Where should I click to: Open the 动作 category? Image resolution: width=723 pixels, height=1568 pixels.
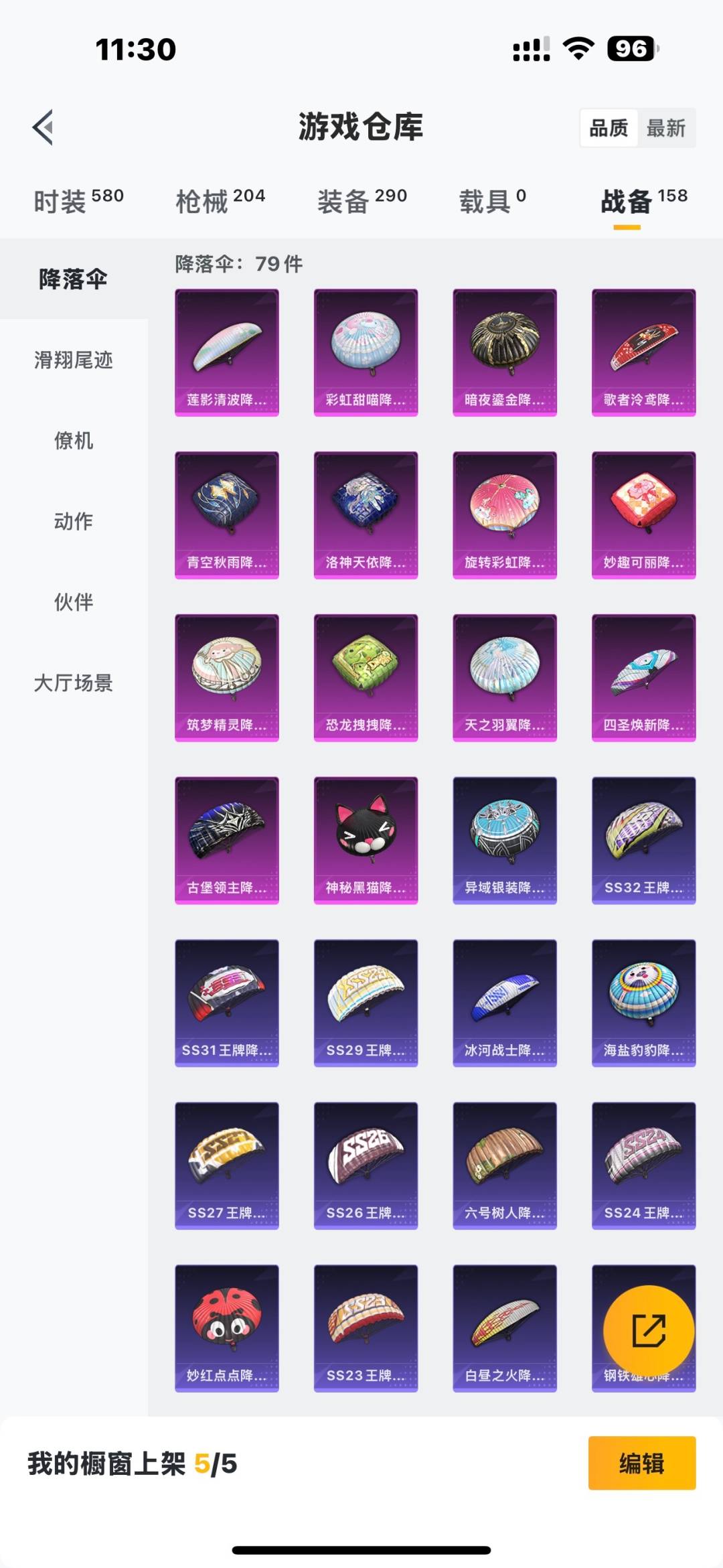coord(74,521)
